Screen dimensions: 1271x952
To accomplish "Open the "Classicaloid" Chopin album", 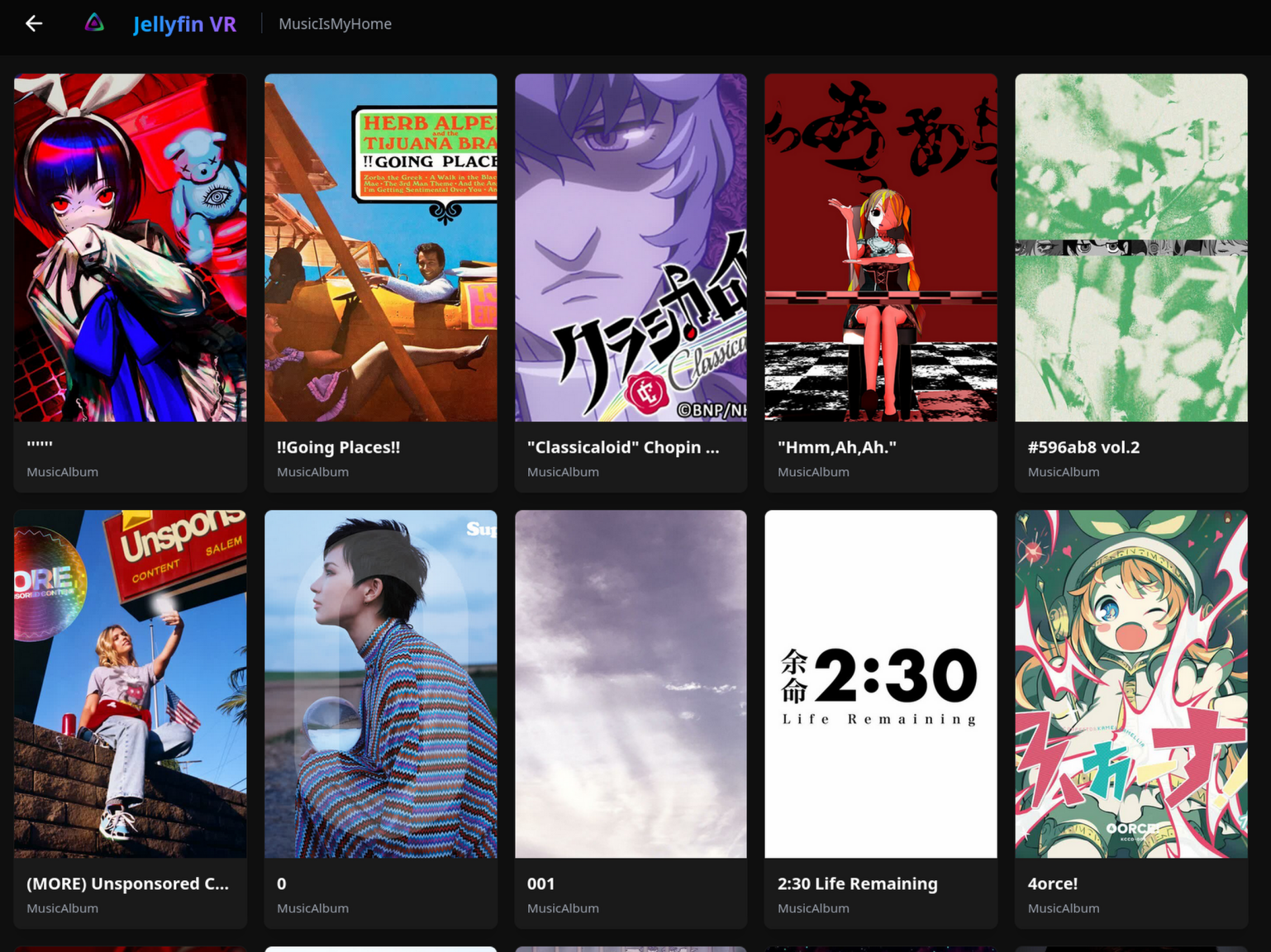I will [631, 283].
